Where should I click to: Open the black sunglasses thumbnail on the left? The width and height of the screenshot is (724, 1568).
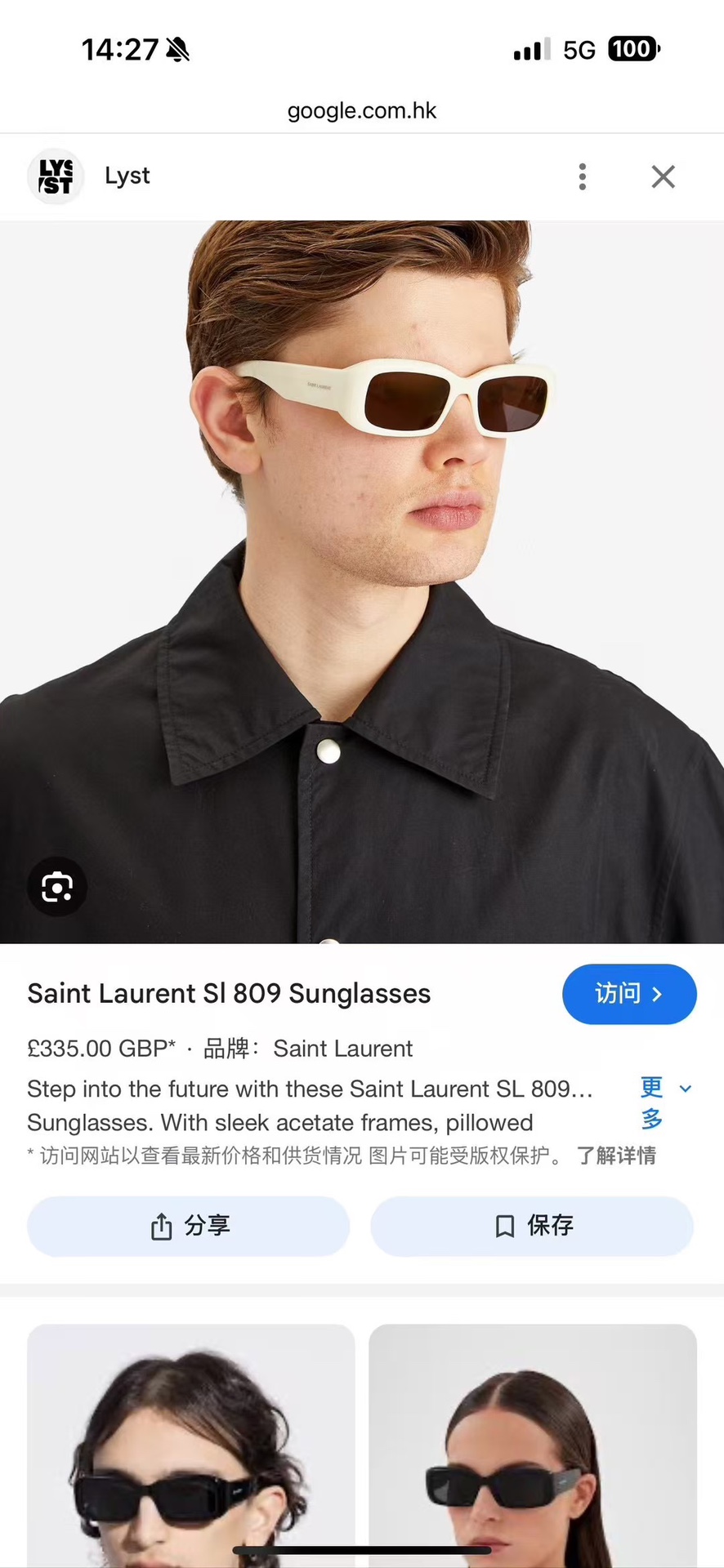point(189,1445)
